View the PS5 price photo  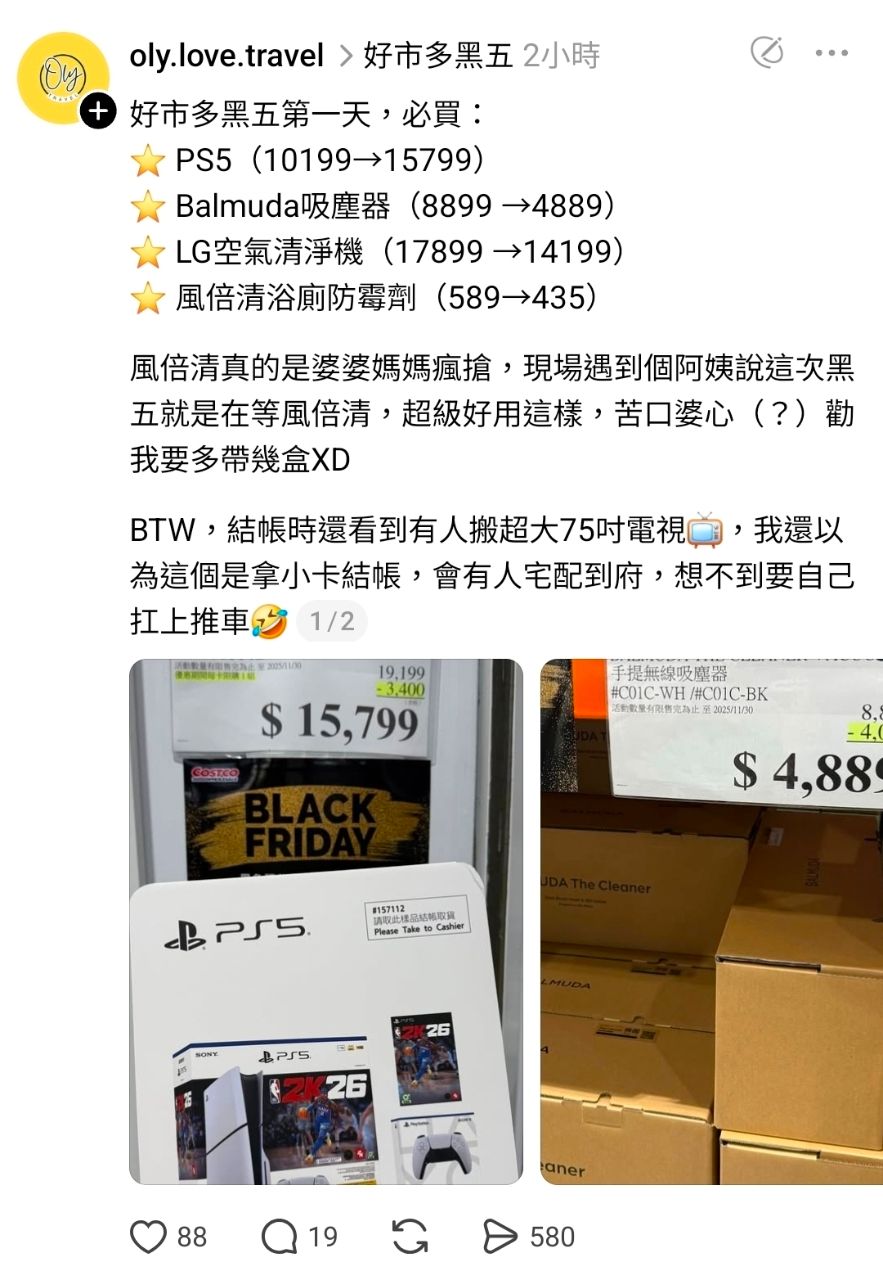(326, 920)
